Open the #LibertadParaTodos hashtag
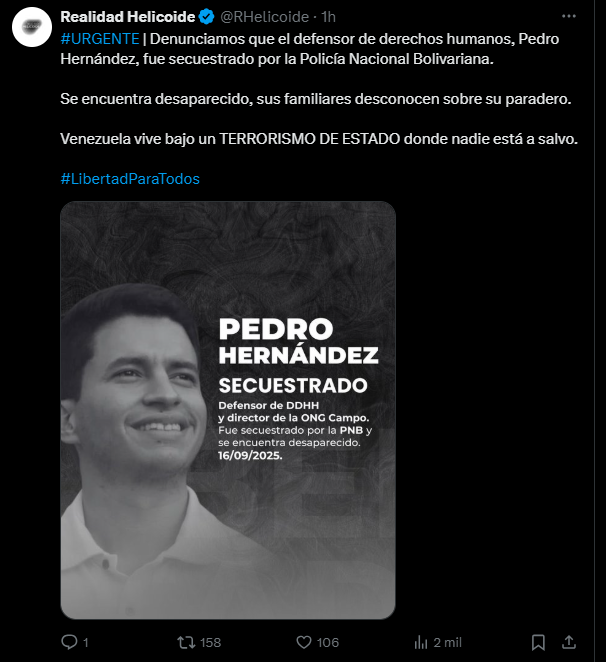This screenshot has width=606, height=662. point(130,178)
